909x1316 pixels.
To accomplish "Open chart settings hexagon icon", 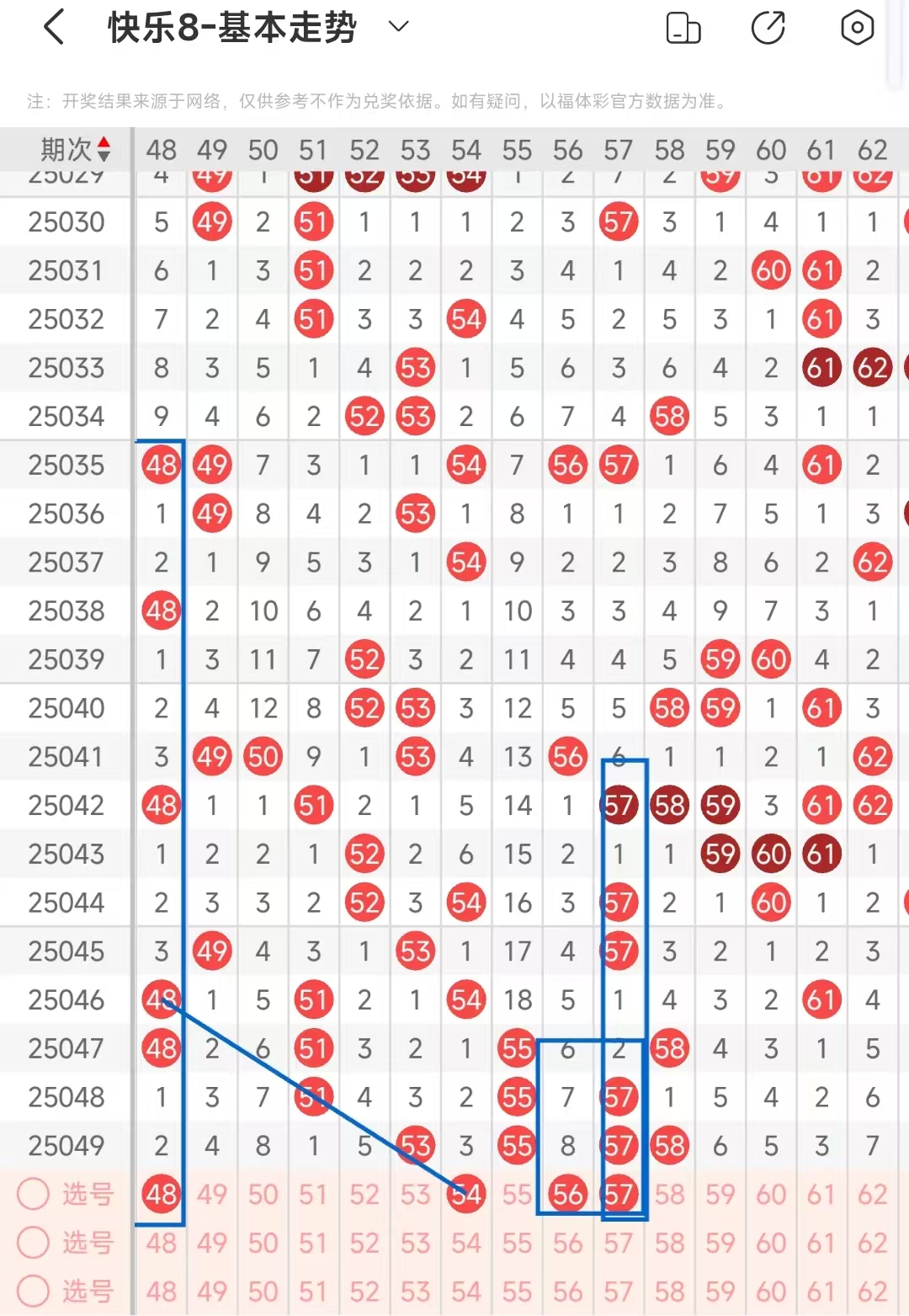I will pyautogui.click(x=857, y=28).
